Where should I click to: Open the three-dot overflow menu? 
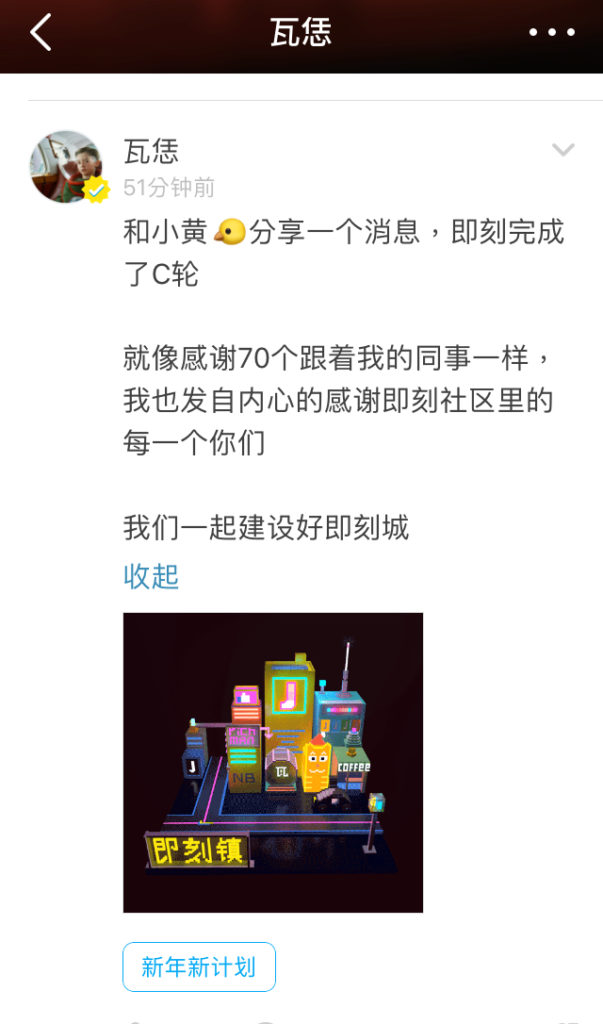click(552, 33)
